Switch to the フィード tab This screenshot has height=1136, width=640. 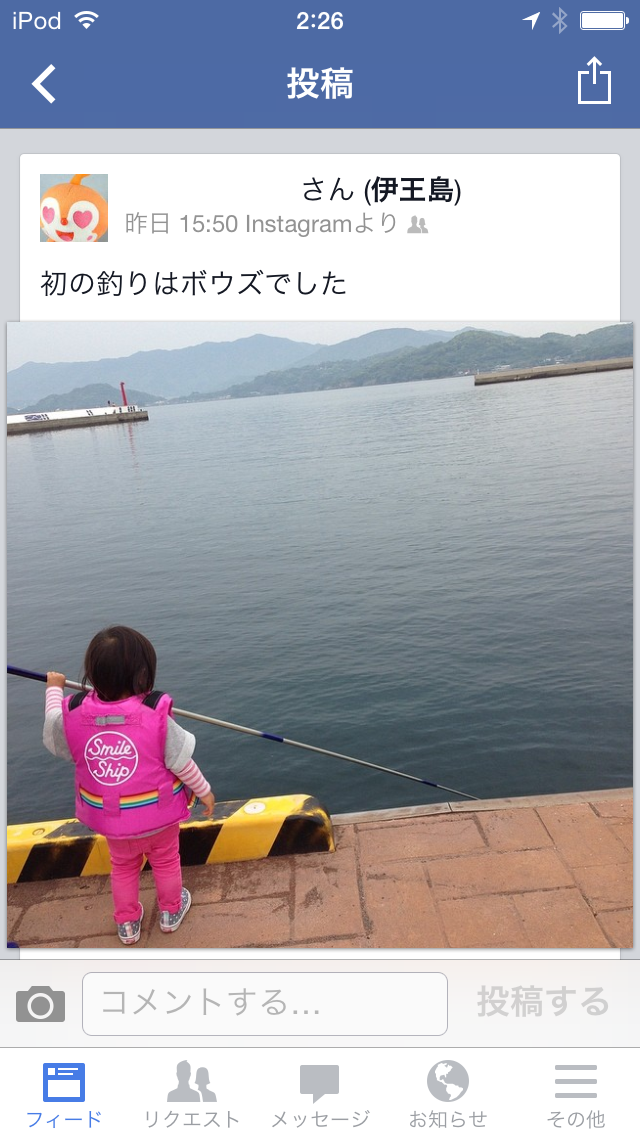click(64, 1094)
